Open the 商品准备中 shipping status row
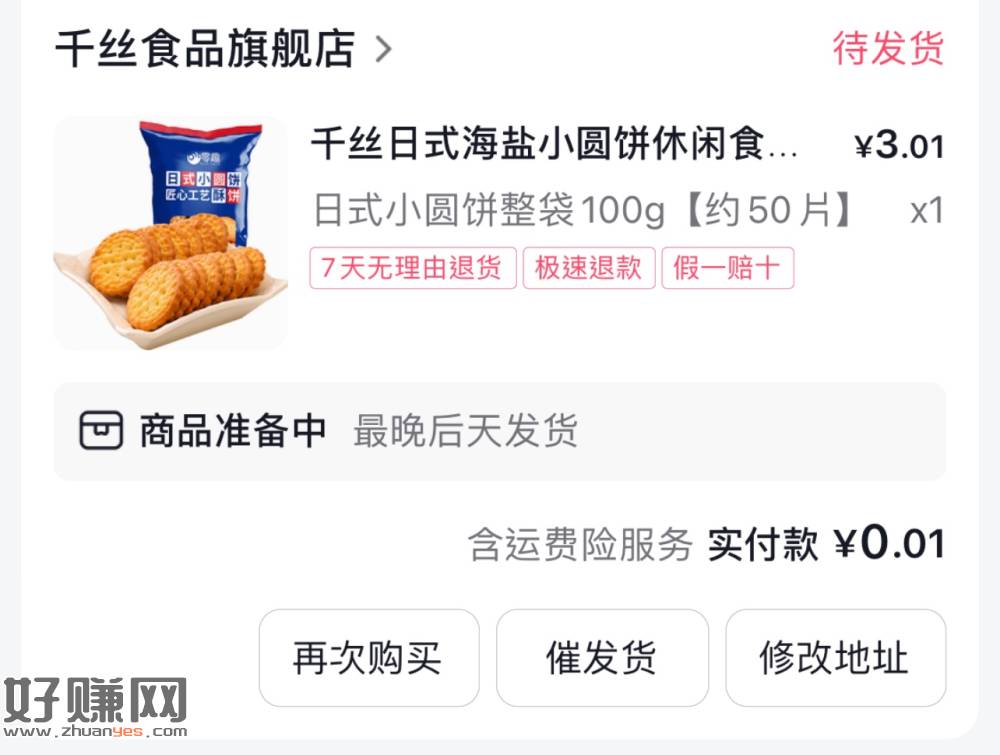 (498, 431)
